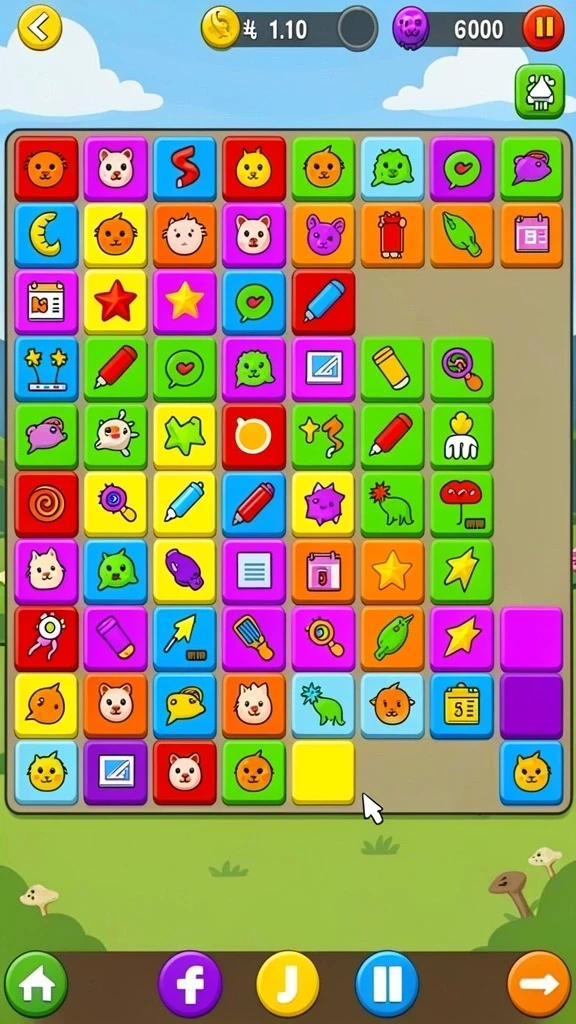This screenshot has height=1024, width=576.
Task: Go to the home screen
Action: point(36,985)
